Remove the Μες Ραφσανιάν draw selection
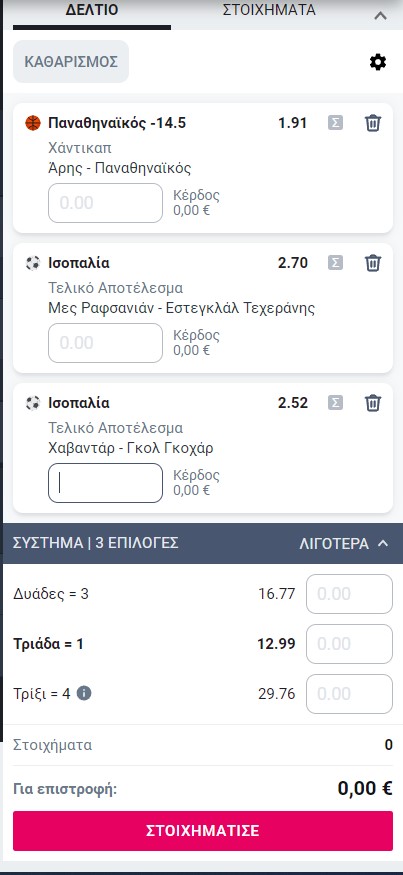The height and width of the screenshot is (875, 403). [373, 263]
